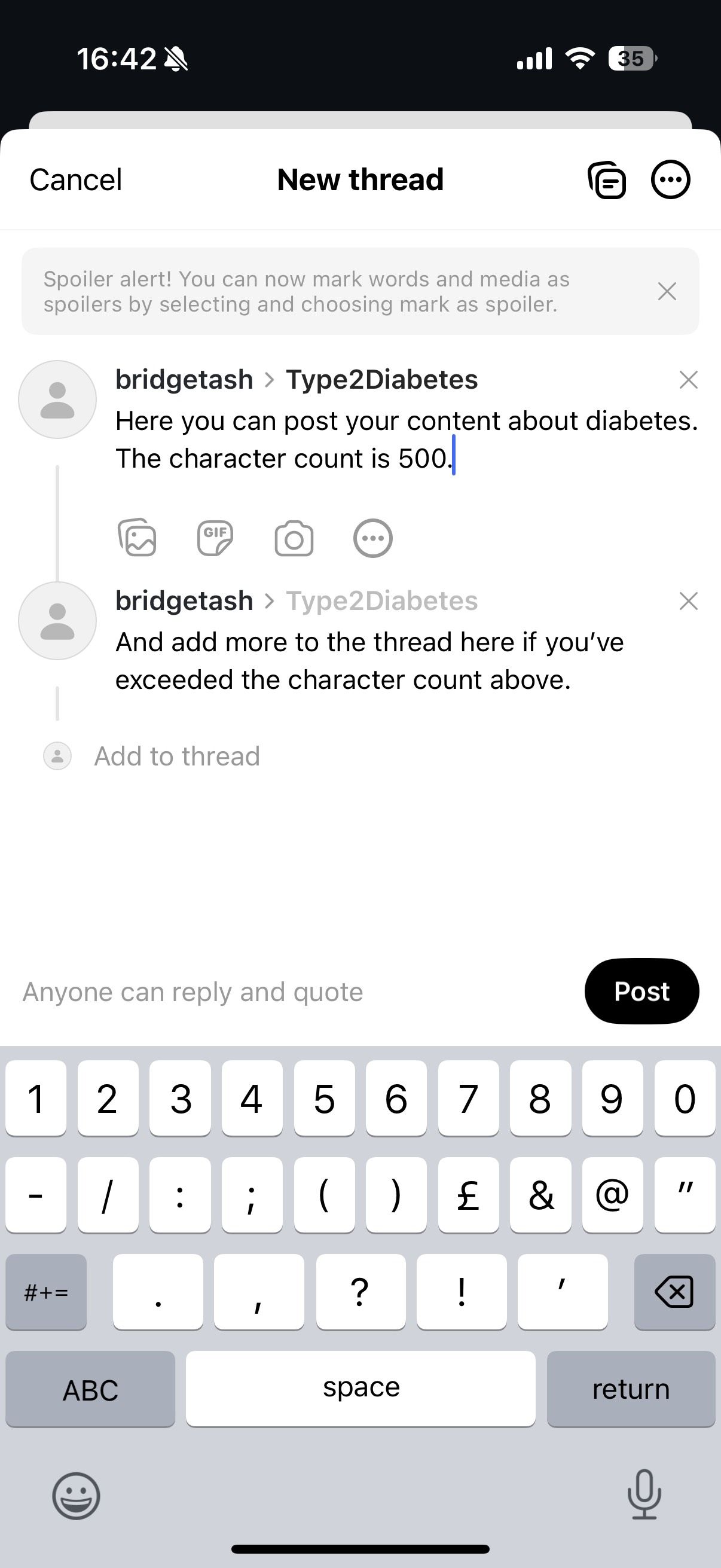Switch keyboard to ABC letters
Viewport: 721px width, 1568px height.
[90, 1389]
